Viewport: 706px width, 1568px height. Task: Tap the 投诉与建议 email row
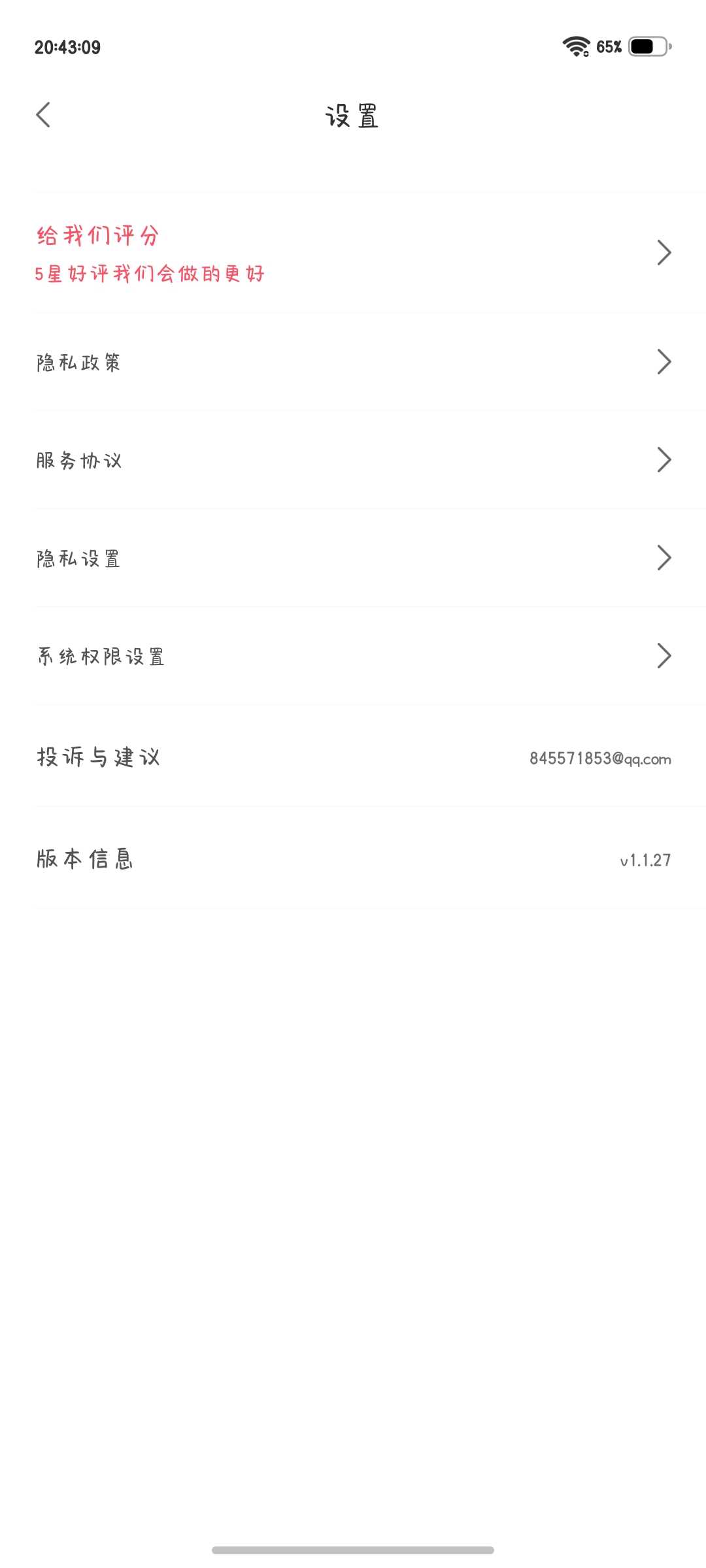click(353, 757)
